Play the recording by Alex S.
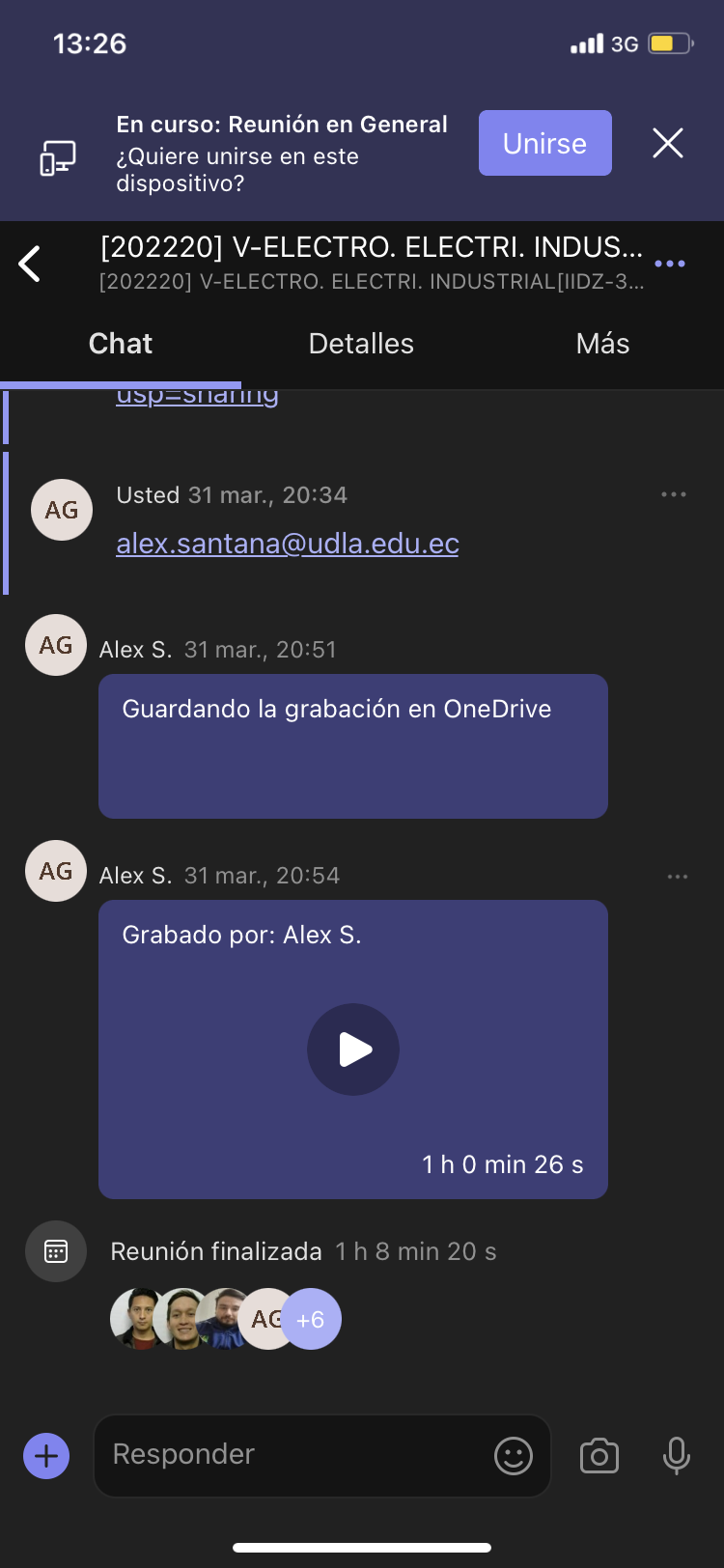This screenshot has width=724, height=1568. [353, 1050]
